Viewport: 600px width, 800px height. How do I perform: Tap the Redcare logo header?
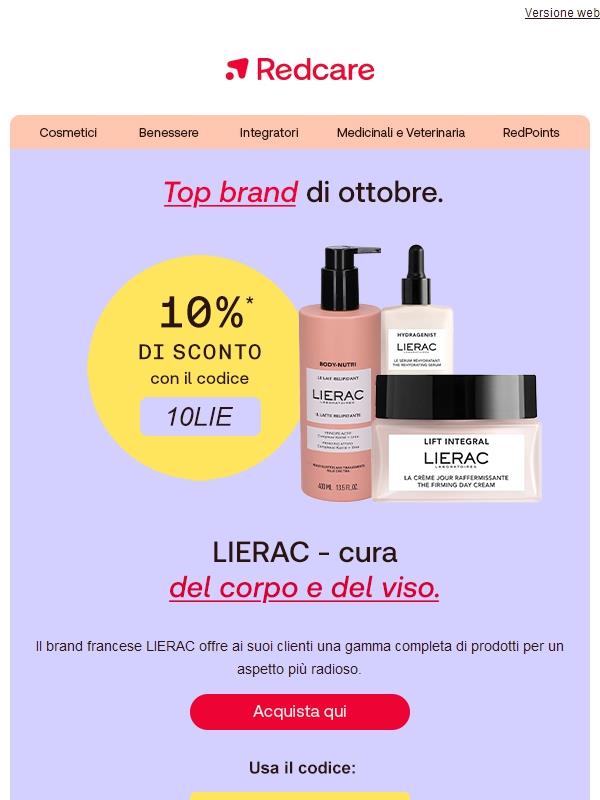pyautogui.click(x=300, y=69)
